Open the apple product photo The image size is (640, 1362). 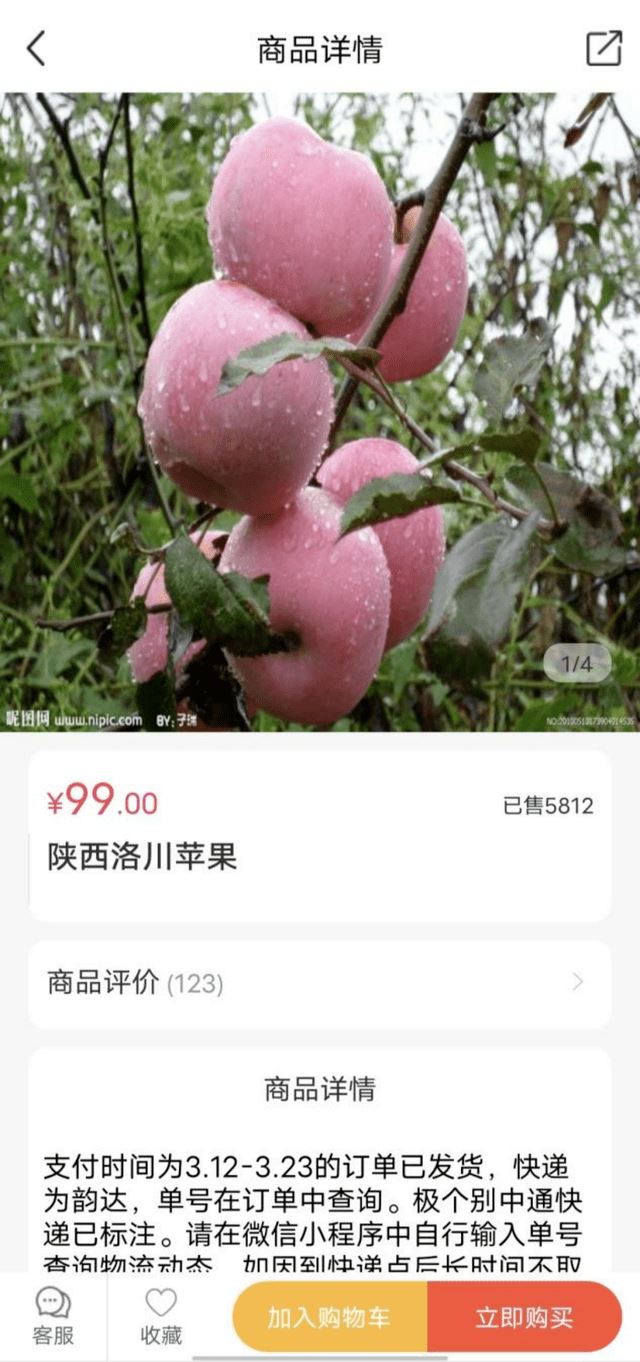(x=320, y=412)
